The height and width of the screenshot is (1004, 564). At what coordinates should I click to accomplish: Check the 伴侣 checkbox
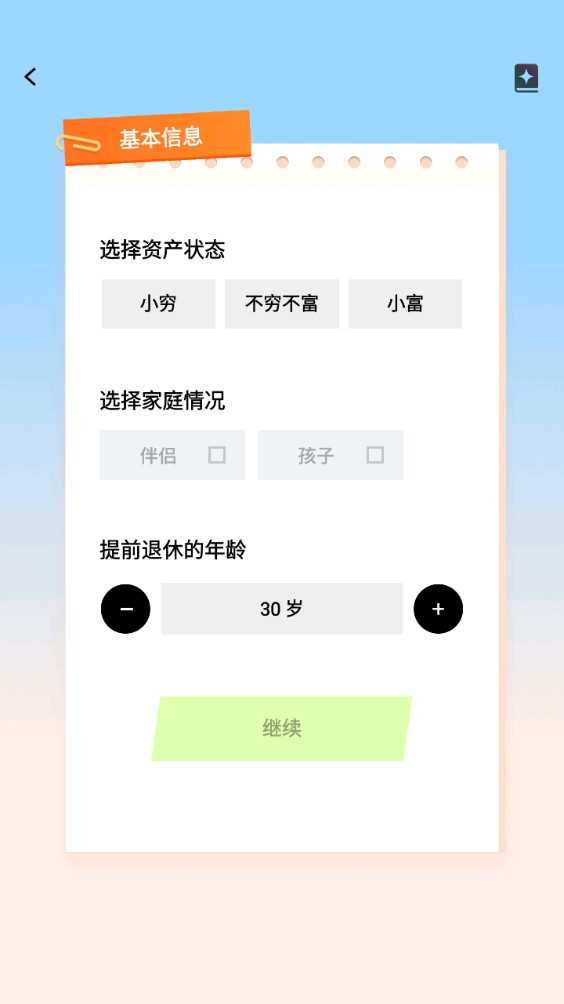tap(217, 455)
